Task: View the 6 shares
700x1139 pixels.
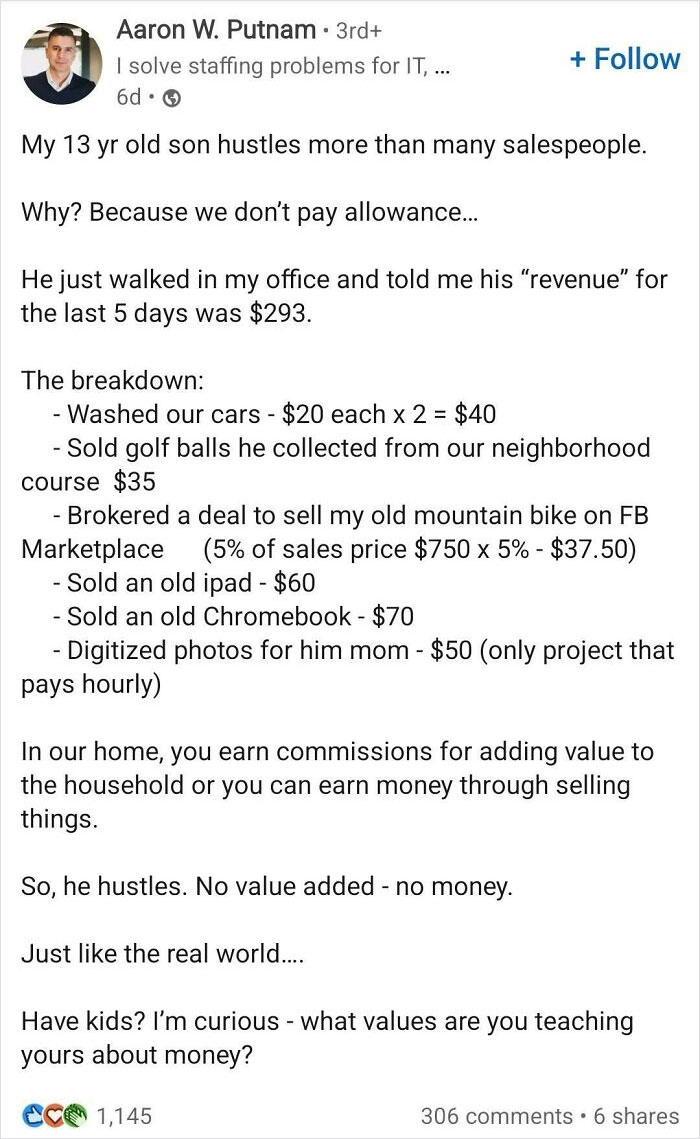Action: 636,1116
